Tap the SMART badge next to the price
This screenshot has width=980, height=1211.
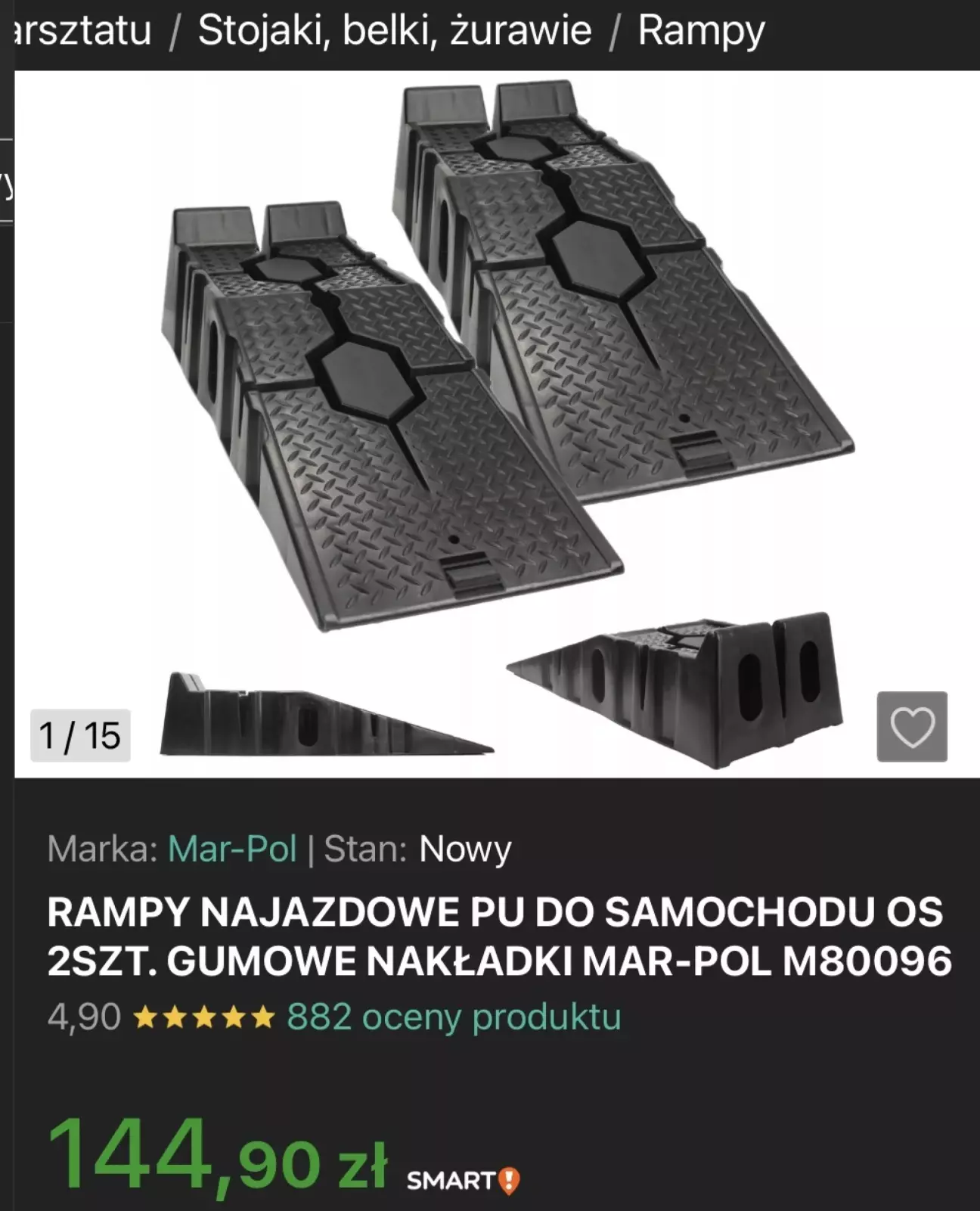pos(463,1180)
